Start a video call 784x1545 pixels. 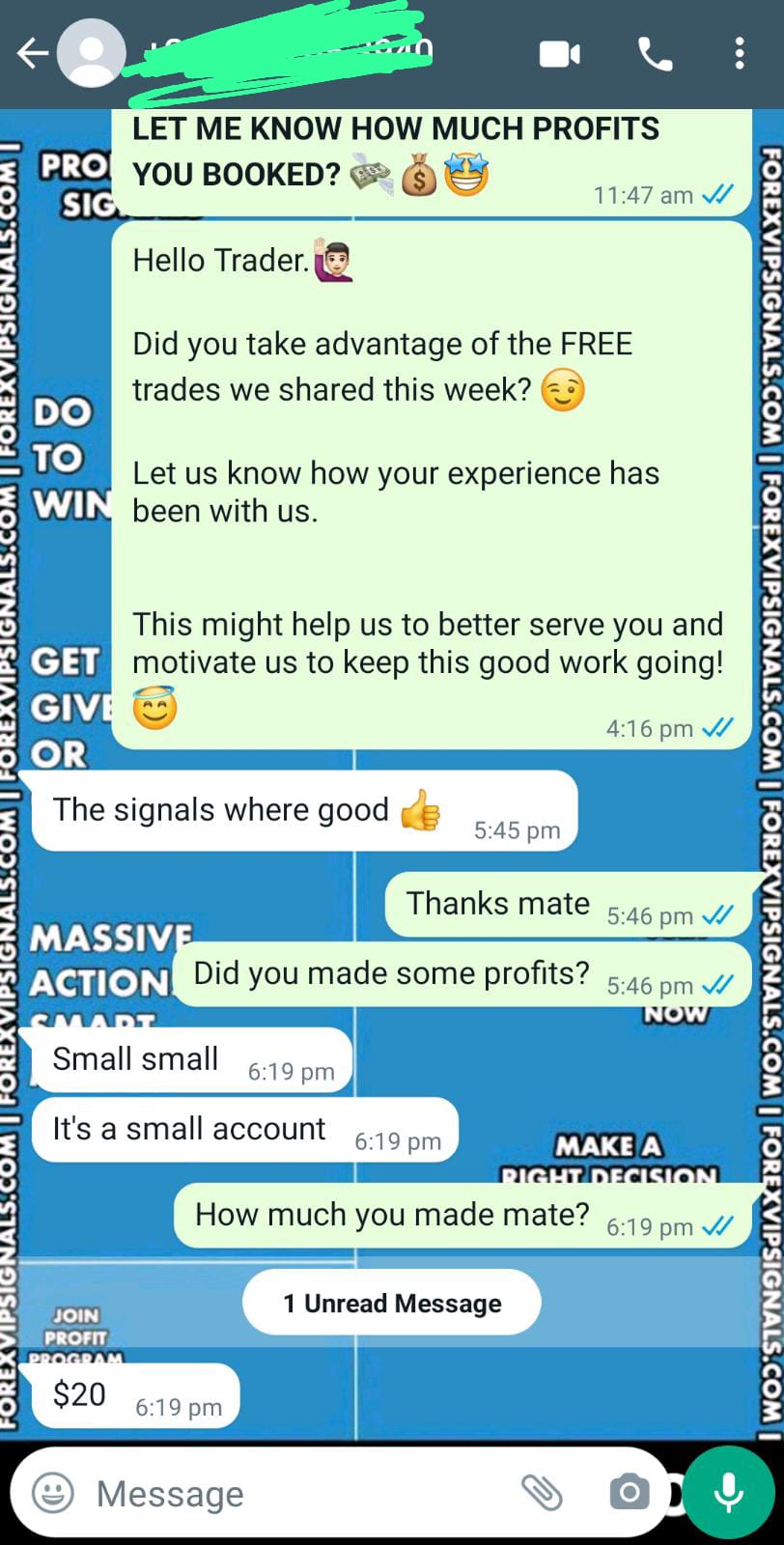(x=559, y=54)
